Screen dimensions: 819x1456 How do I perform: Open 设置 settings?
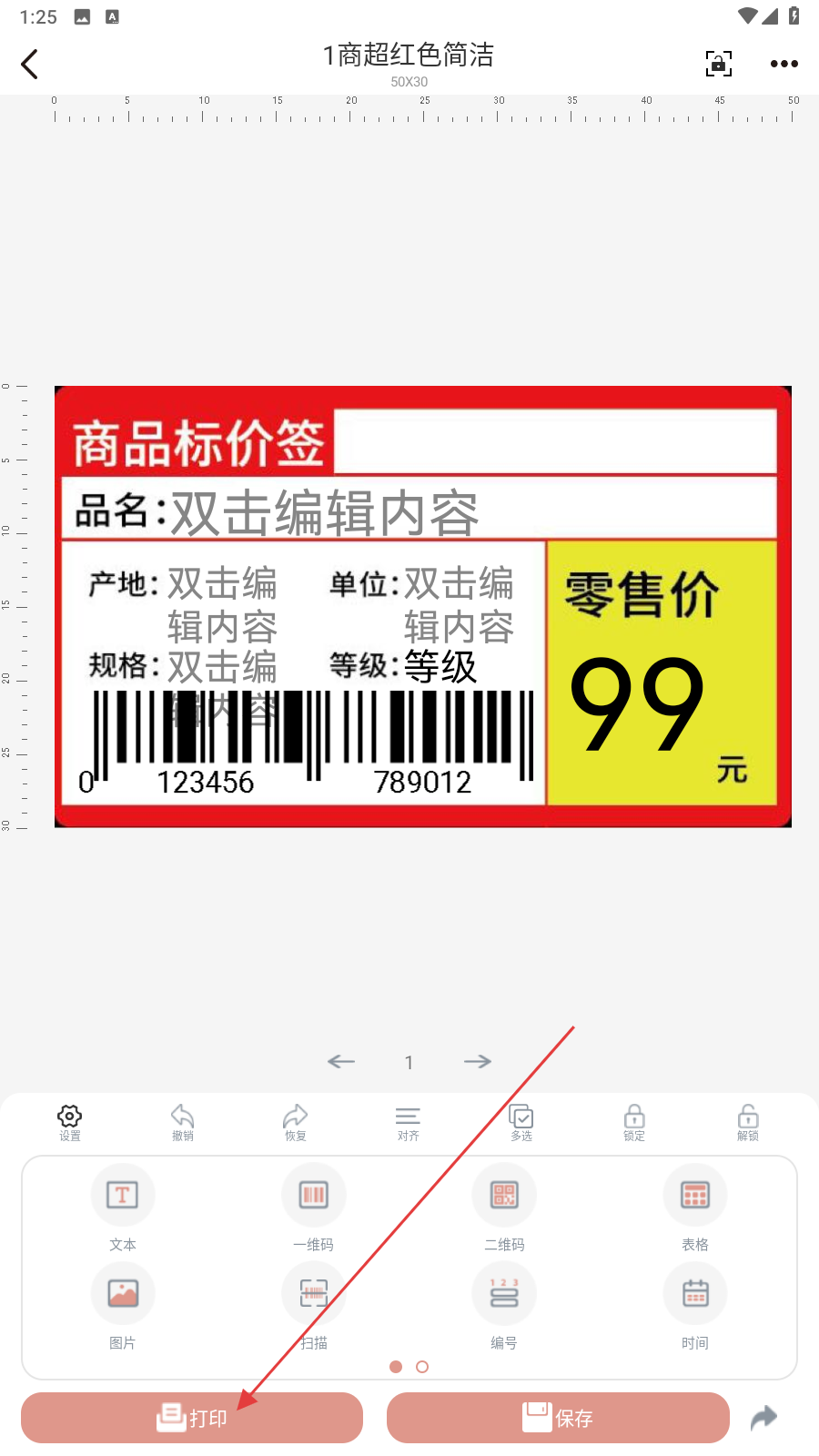click(70, 1123)
